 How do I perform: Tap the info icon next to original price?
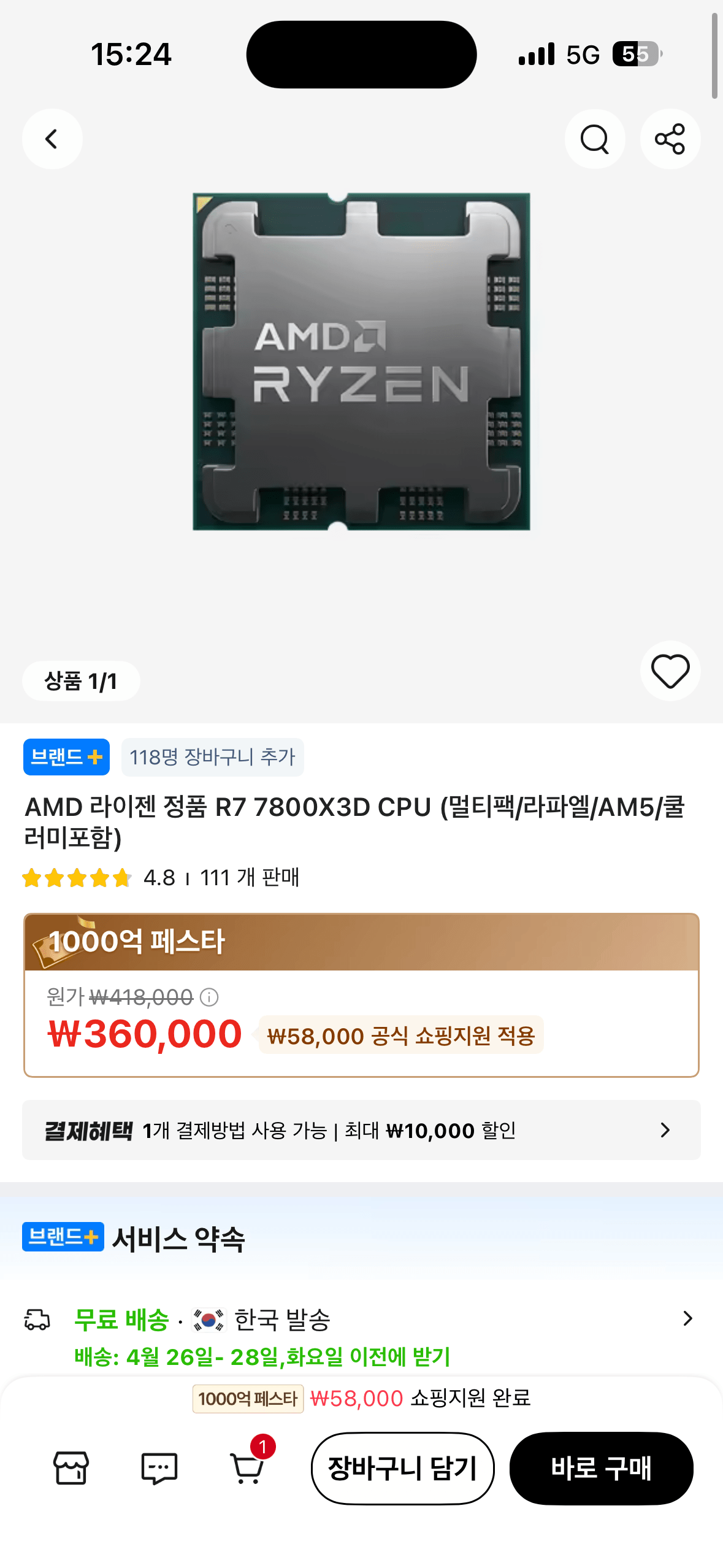click(208, 997)
